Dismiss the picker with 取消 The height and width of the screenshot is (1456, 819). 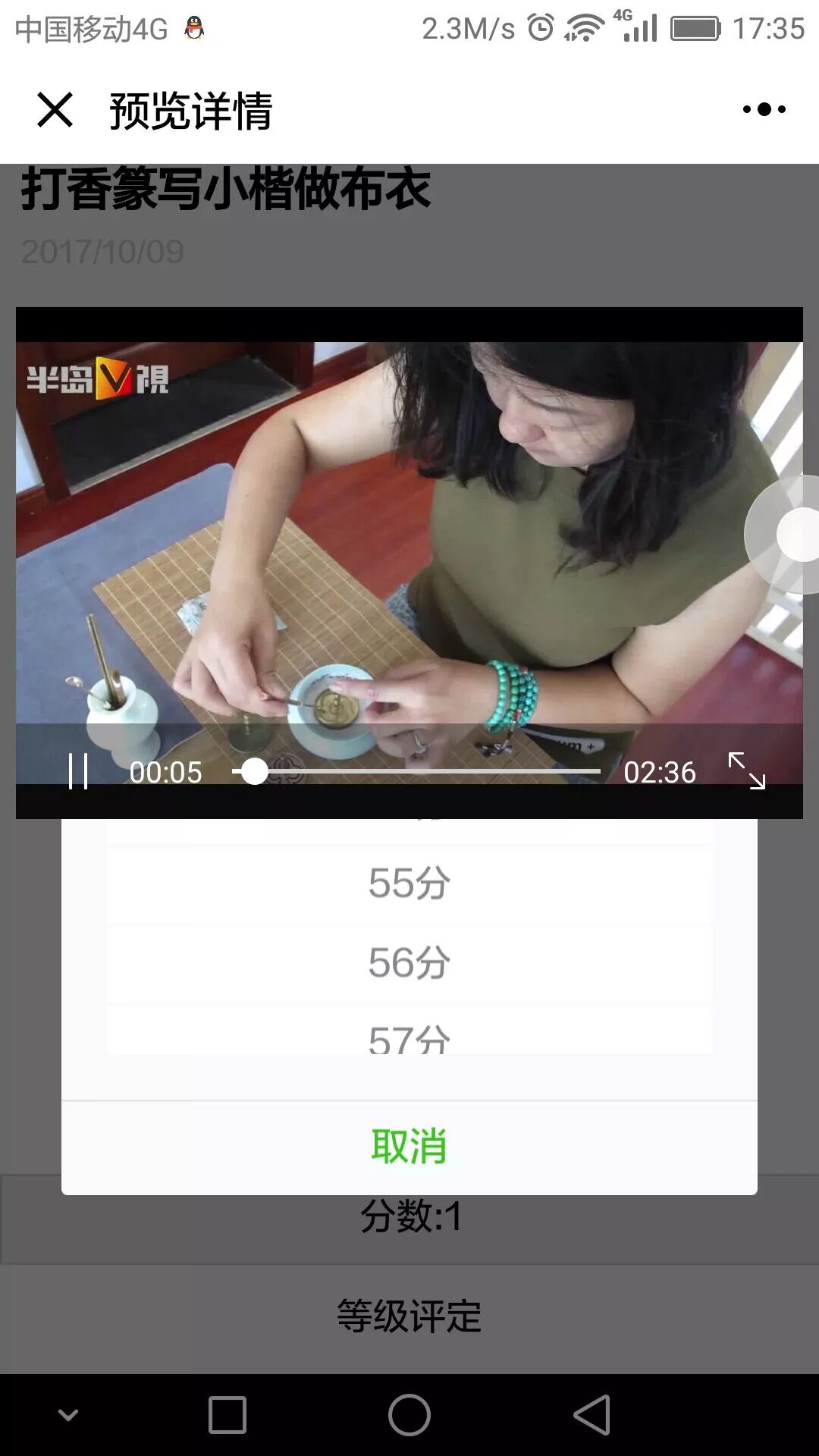(x=409, y=1147)
